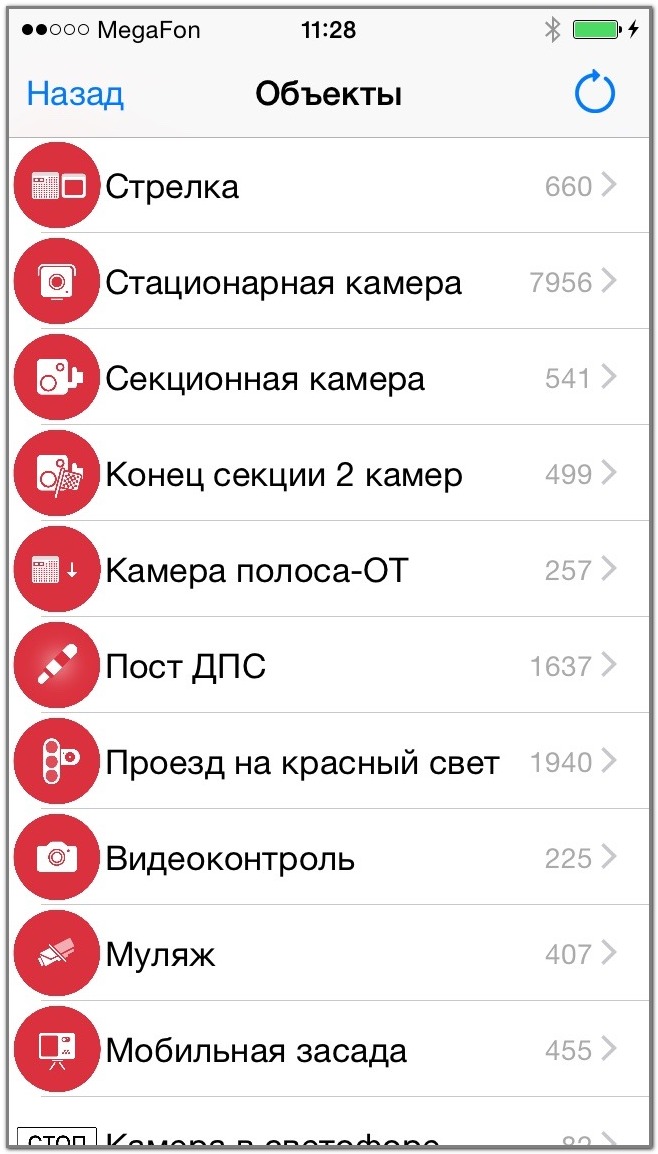View the Пост ДПС objects
Viewport: 658px width, 1154px height.
point(330,667)
